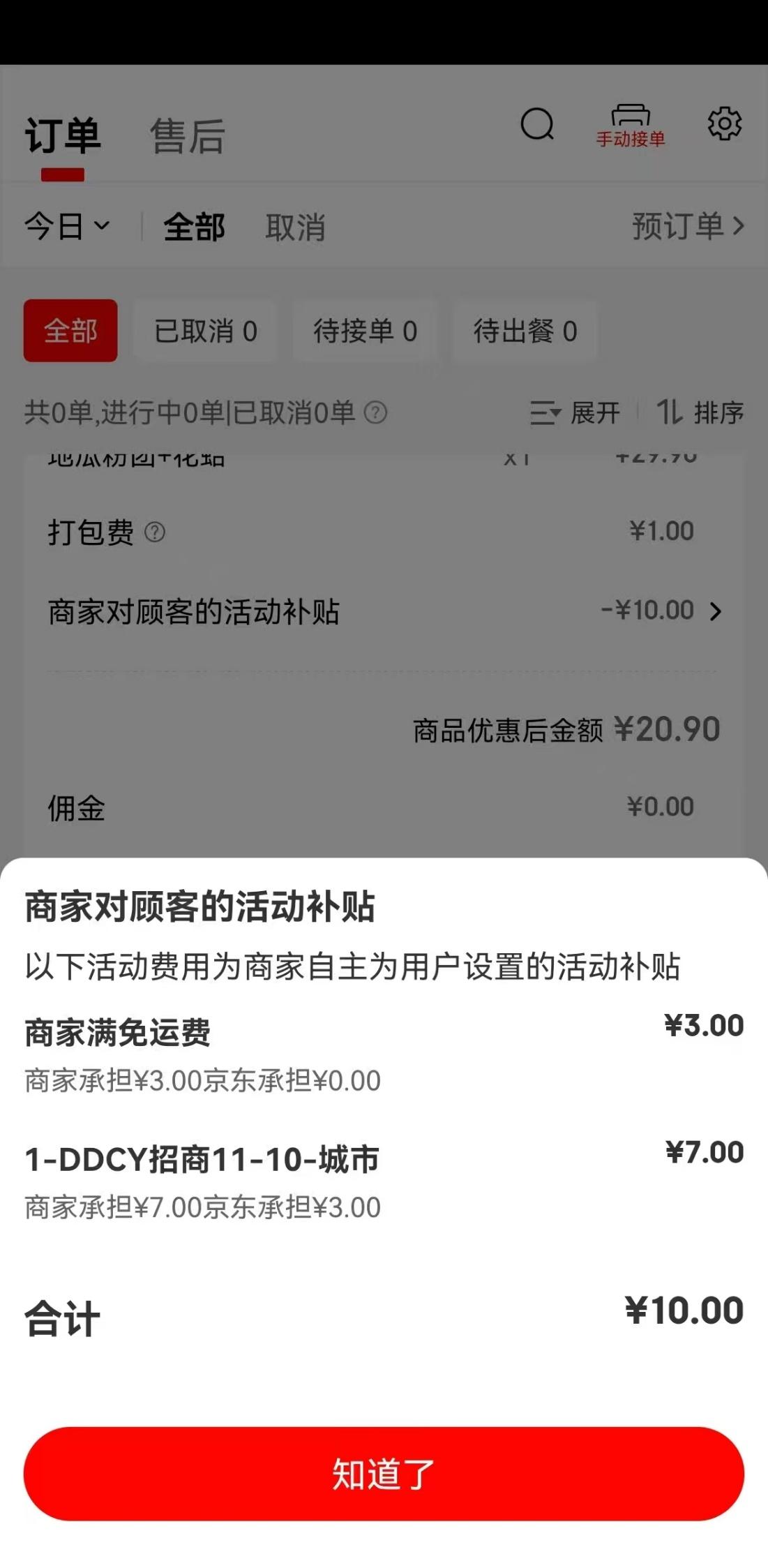Open 预订单 list
This screenshot has width=768, height=1568.
click(x=688, y=226)
